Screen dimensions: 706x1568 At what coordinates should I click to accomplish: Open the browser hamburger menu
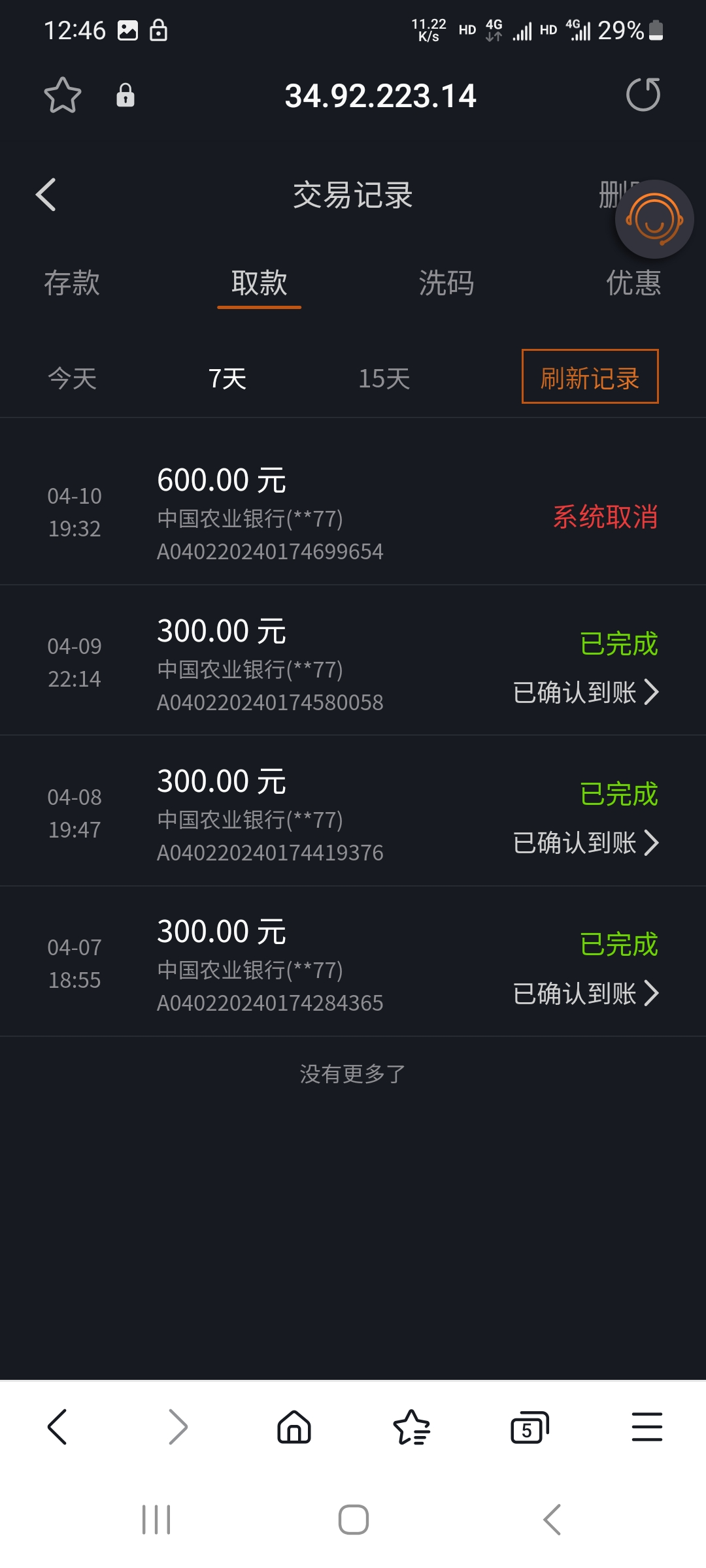pyautogui.click(x=647, y=1427)
